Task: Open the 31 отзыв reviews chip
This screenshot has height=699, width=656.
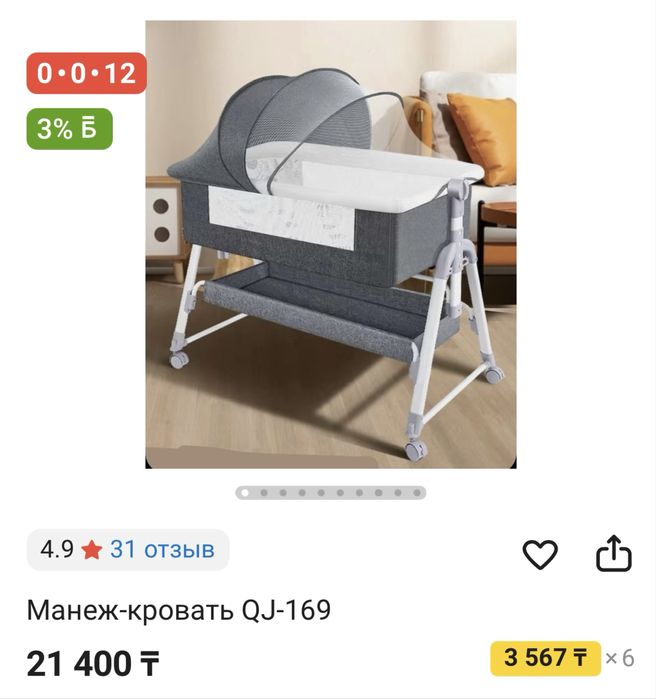Action: pos(128,550)
